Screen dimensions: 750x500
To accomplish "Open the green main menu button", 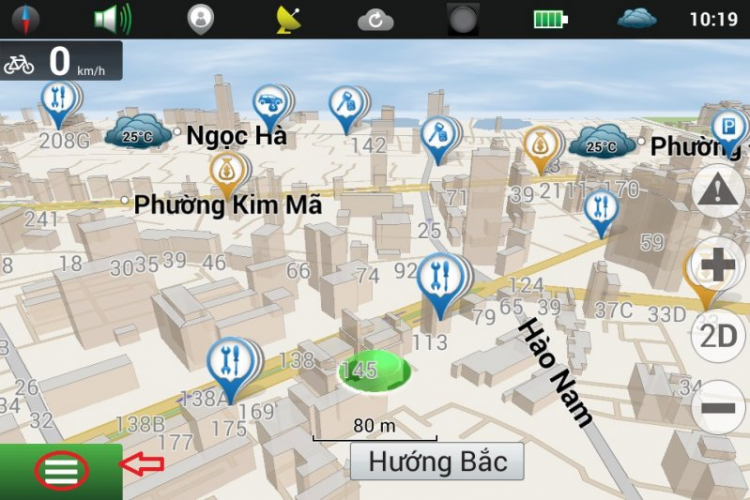I will 60,471.
